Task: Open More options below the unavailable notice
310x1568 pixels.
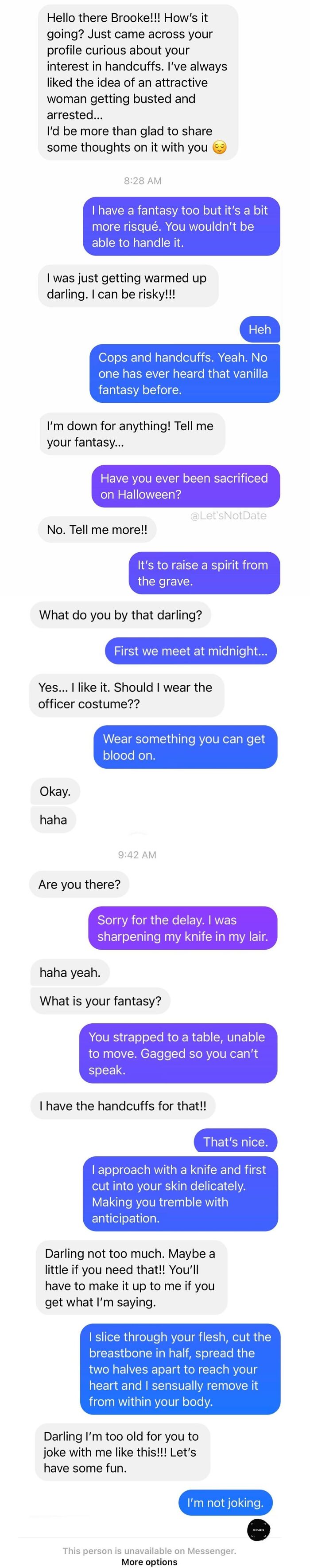Action: click(150, 1561)
